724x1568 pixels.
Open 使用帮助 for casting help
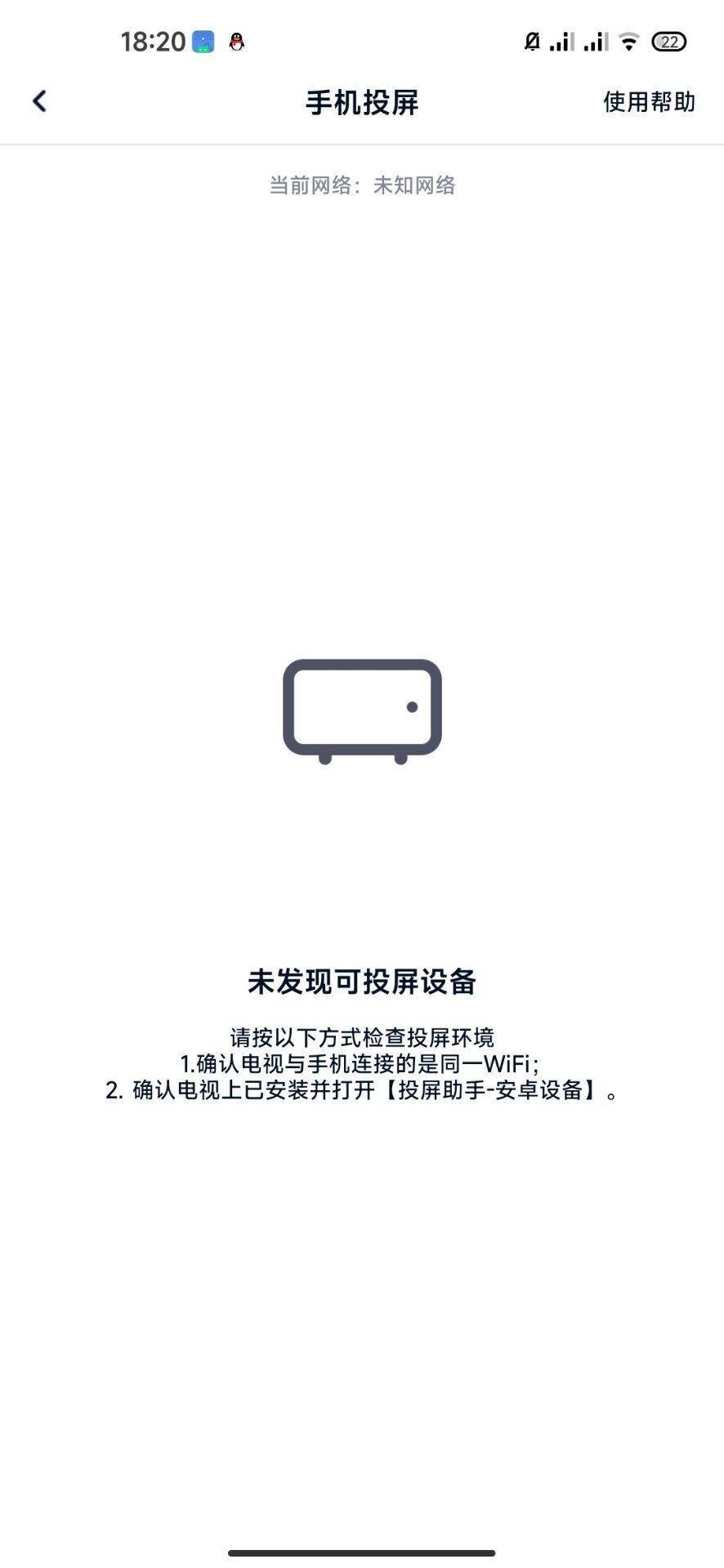[649, 102]
